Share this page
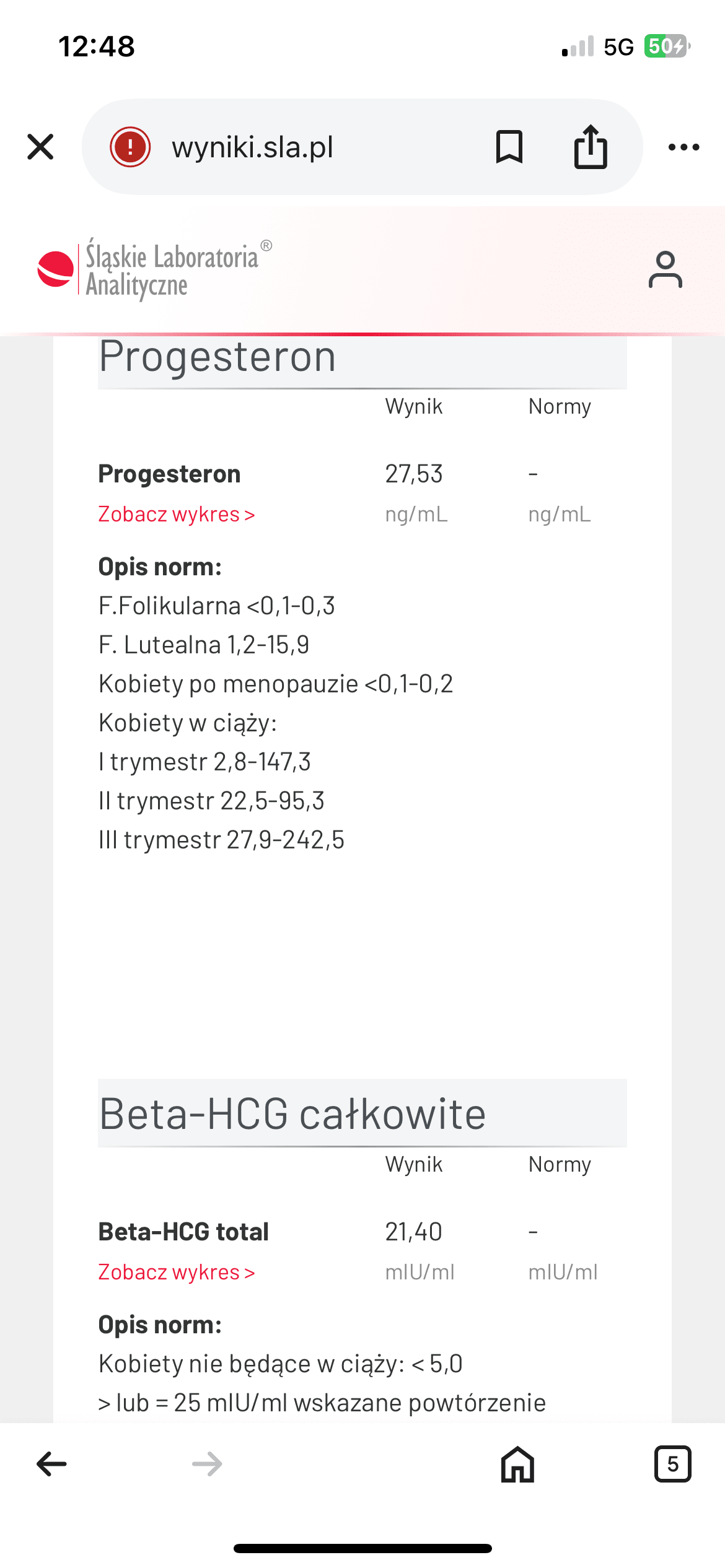This screenshot has width=725, height=1568. click(x=591, y=147)
